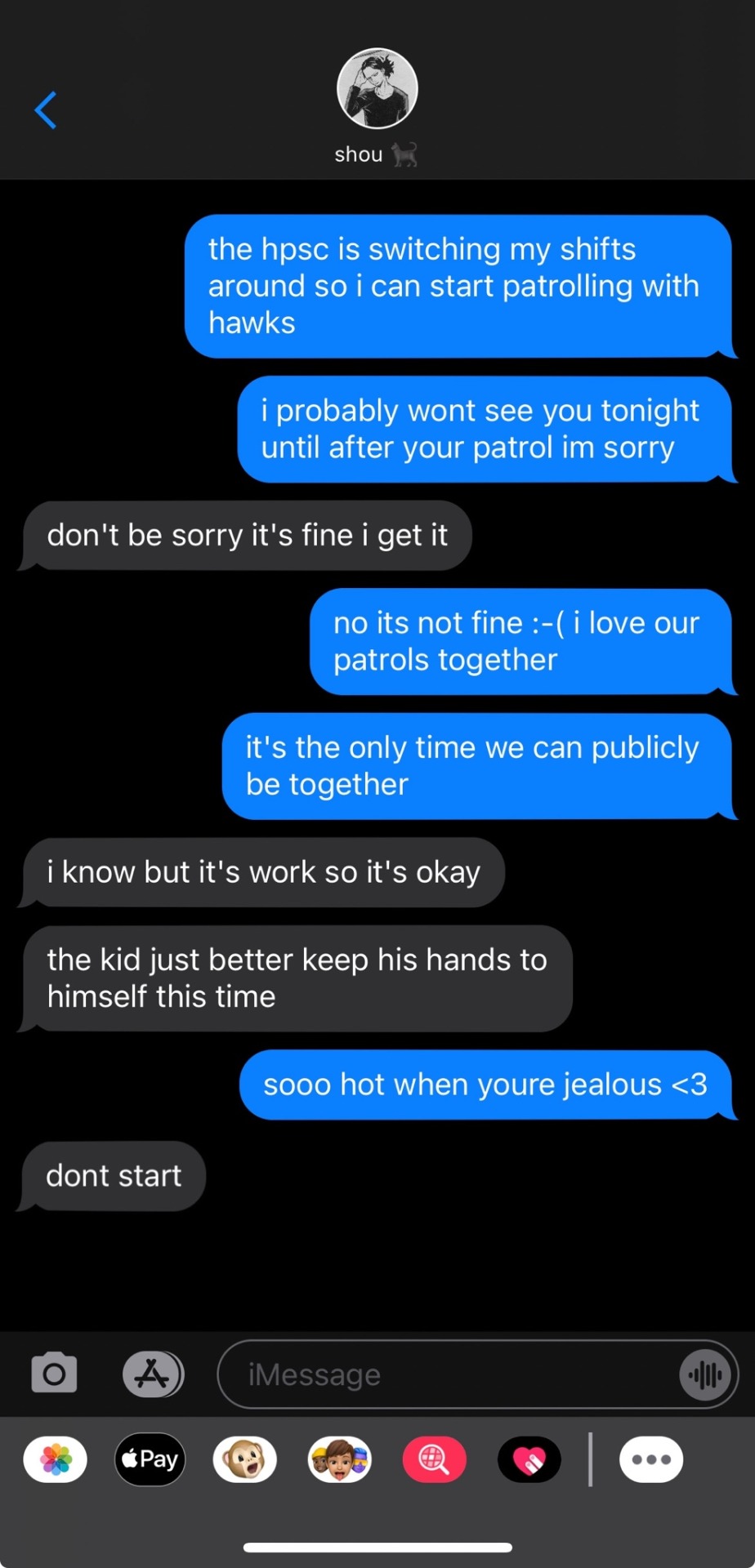Open the #images search app
The width and height of the screenshot is (755, 1568).
[435, 1459]
